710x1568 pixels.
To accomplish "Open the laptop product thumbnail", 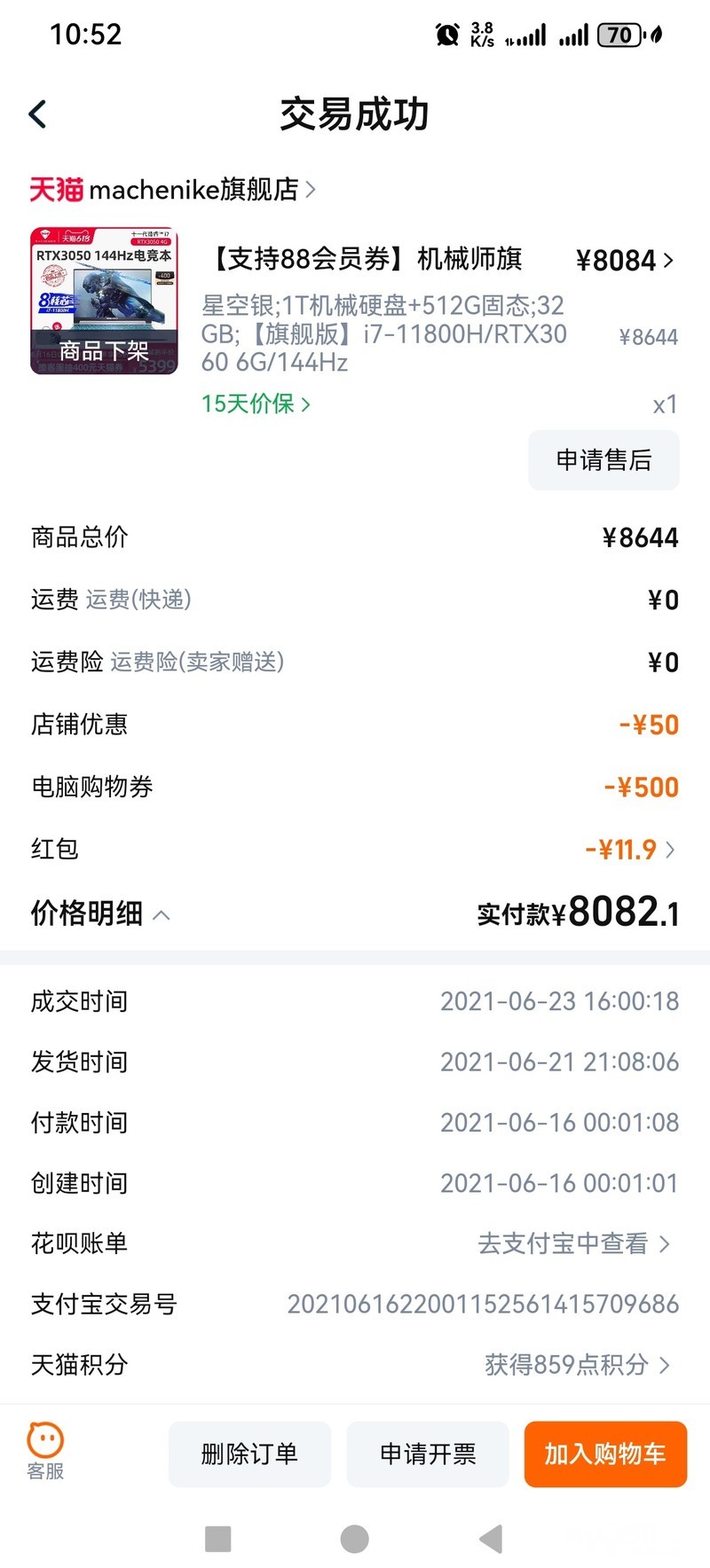I will coord(104,302).
